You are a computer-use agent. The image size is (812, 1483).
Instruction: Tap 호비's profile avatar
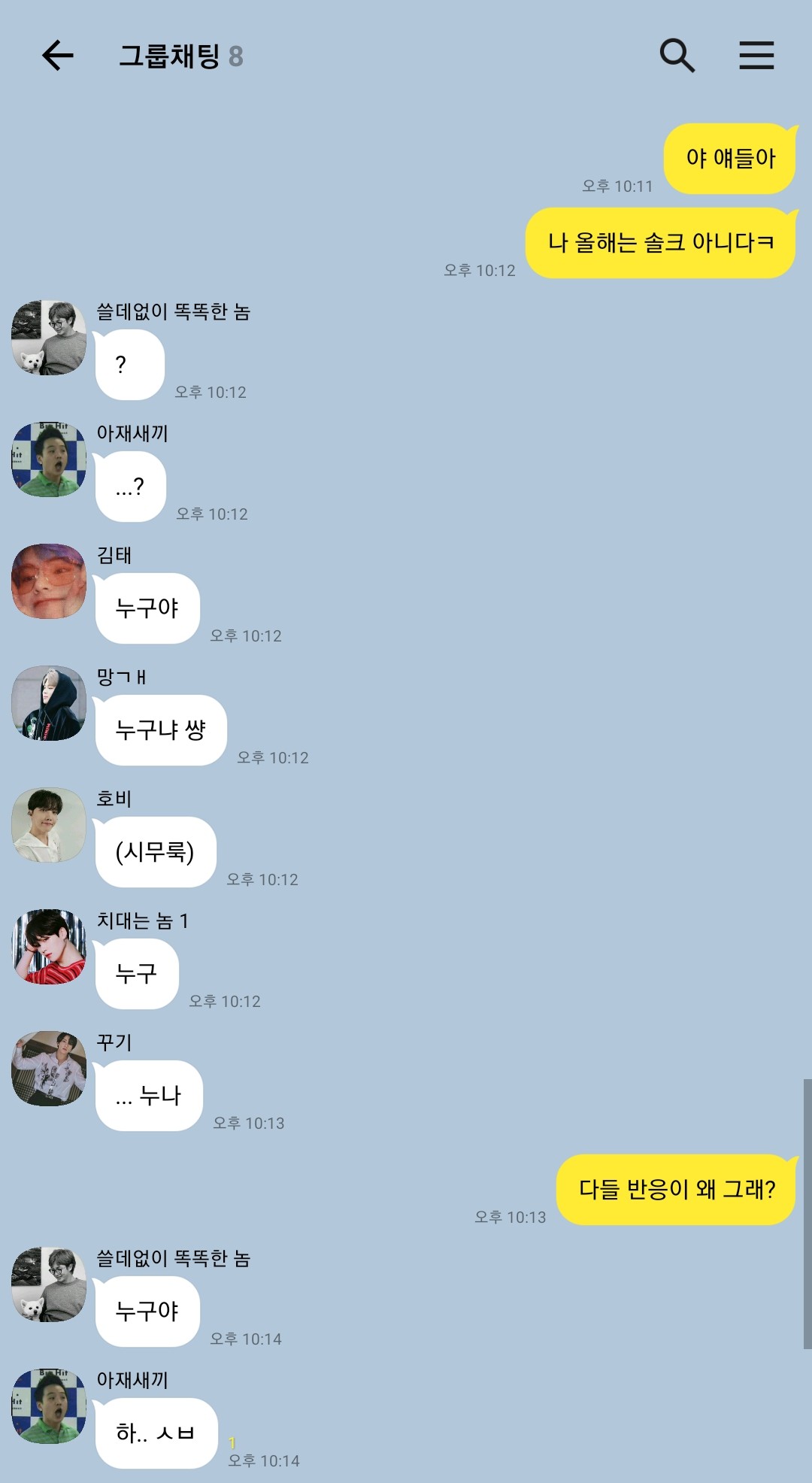(x=49, y=825)
